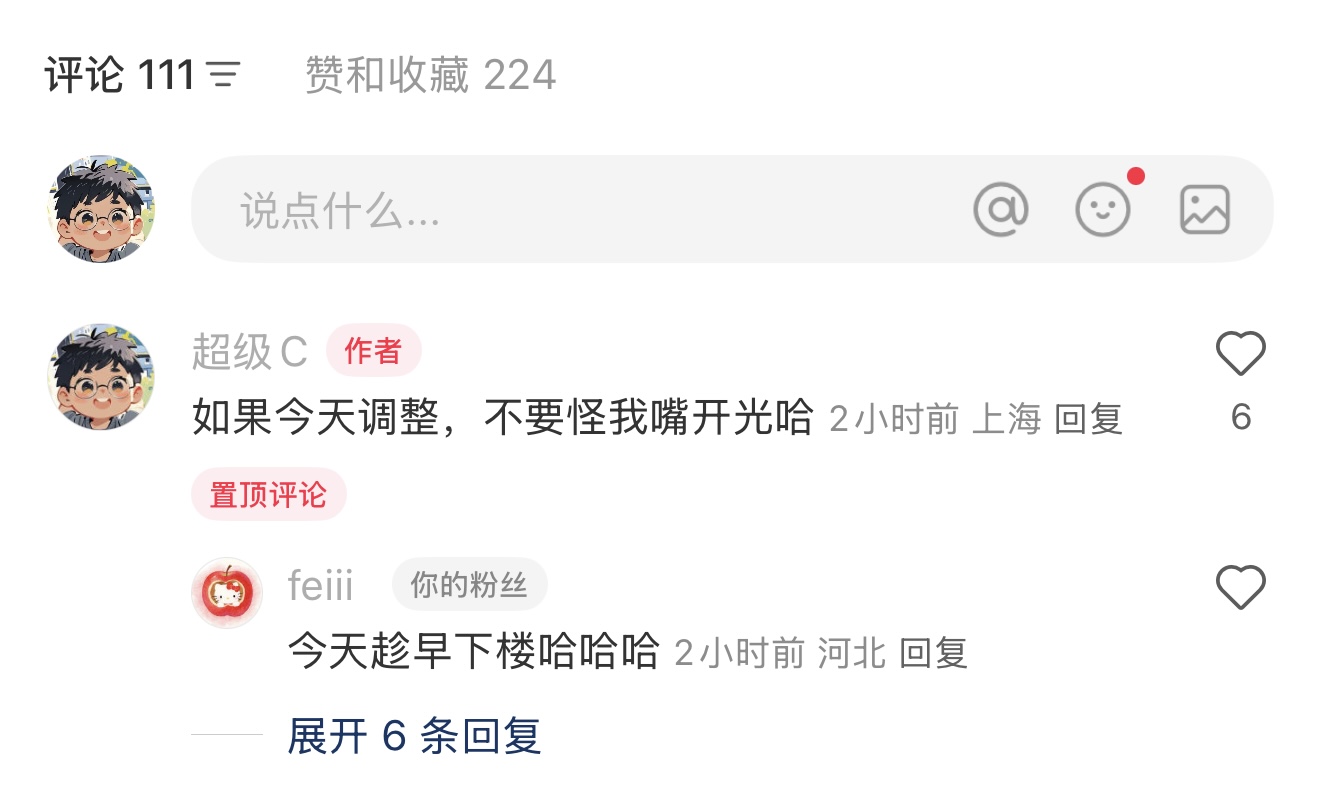Tap the @ mention icon

point(1001,210)
